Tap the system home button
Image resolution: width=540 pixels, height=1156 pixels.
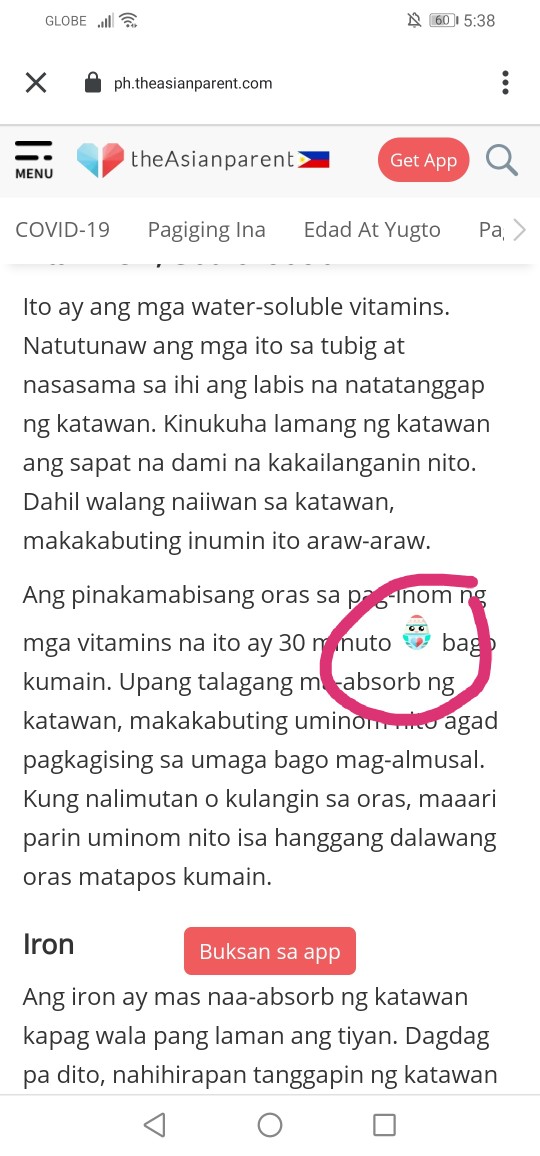pyautogui.click(x=270, y=1125)
